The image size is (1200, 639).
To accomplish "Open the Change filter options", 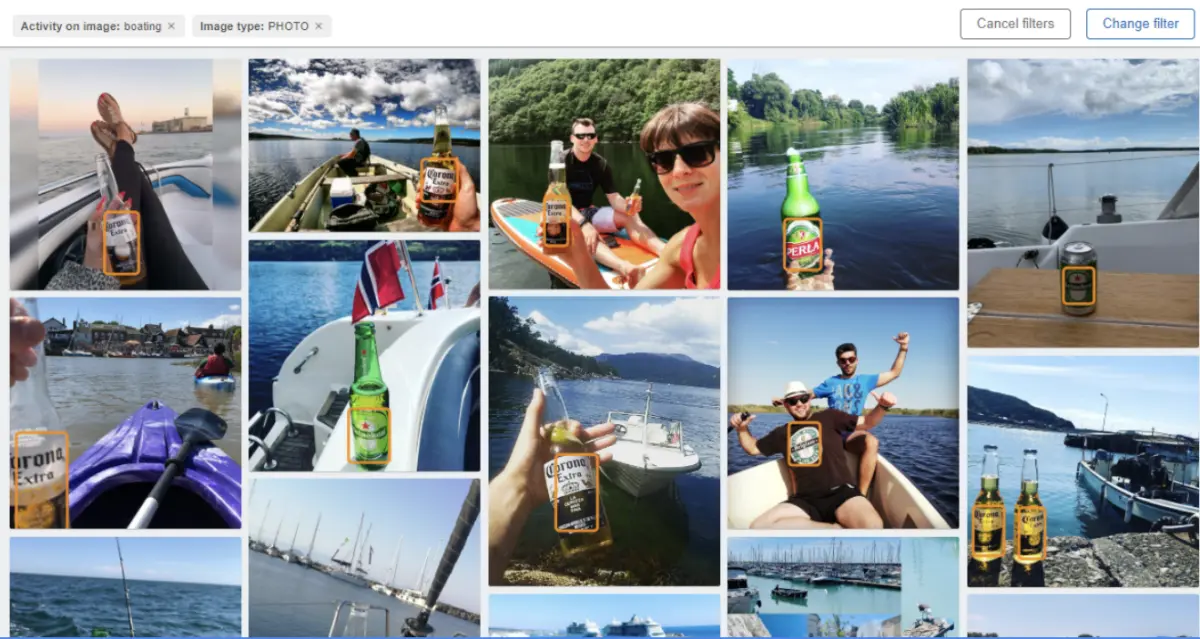I will (1140, 24).
